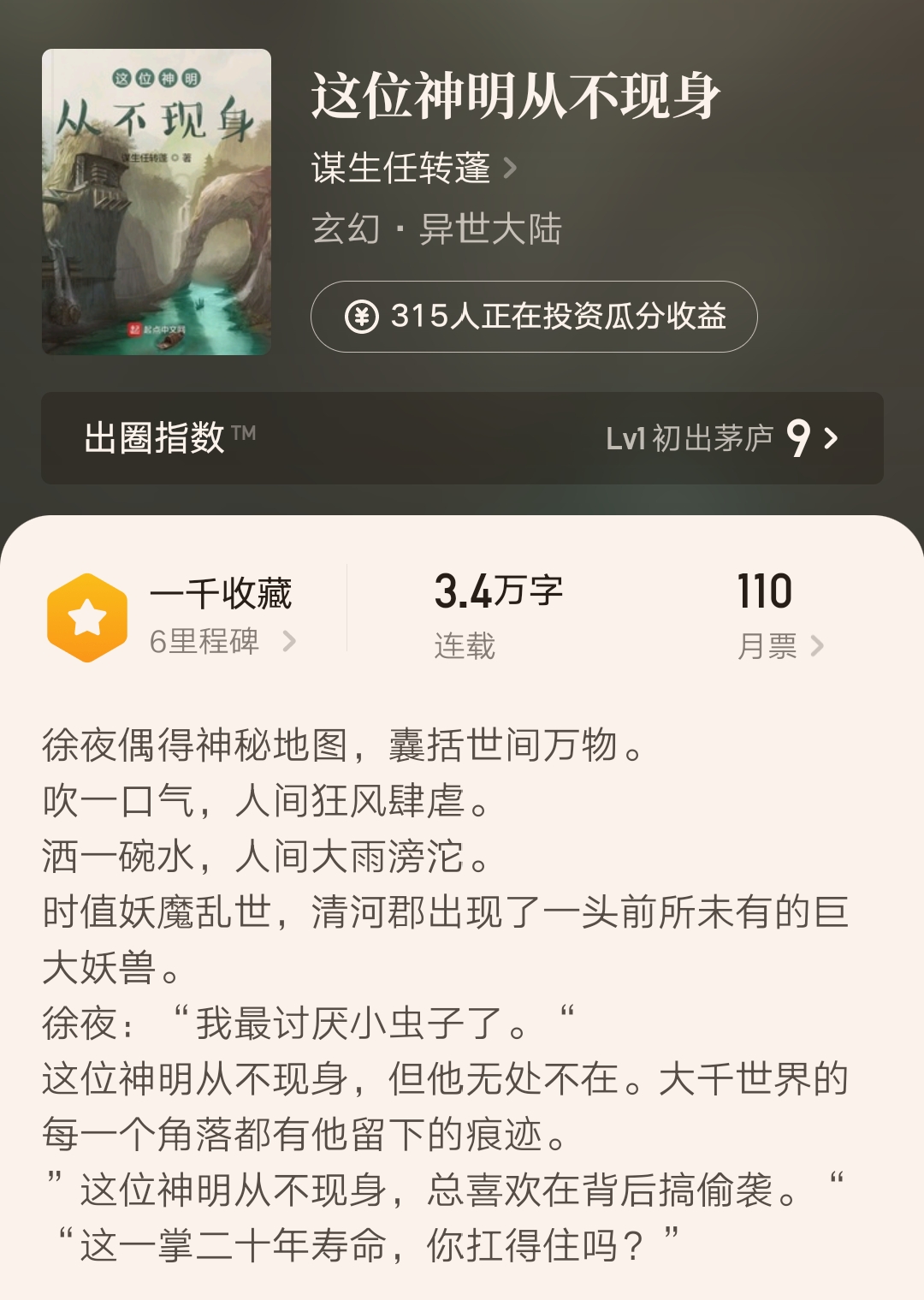The image size is (924, 1300).
Task: Open the author page for 谋生任转蓬
Action: [x=402, y=168]
